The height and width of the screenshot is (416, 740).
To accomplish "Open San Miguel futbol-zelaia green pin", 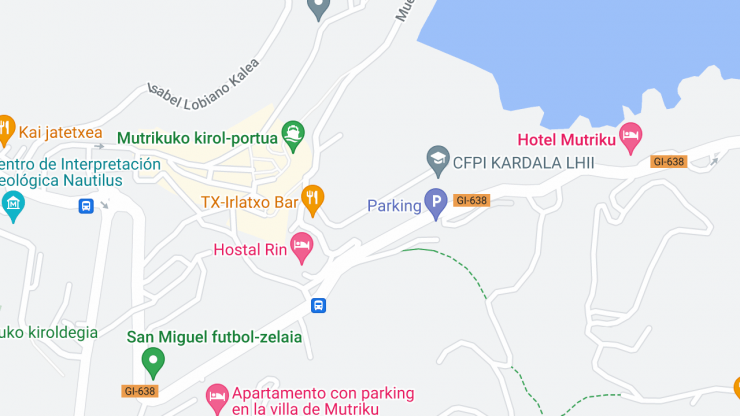I will 153,359.
